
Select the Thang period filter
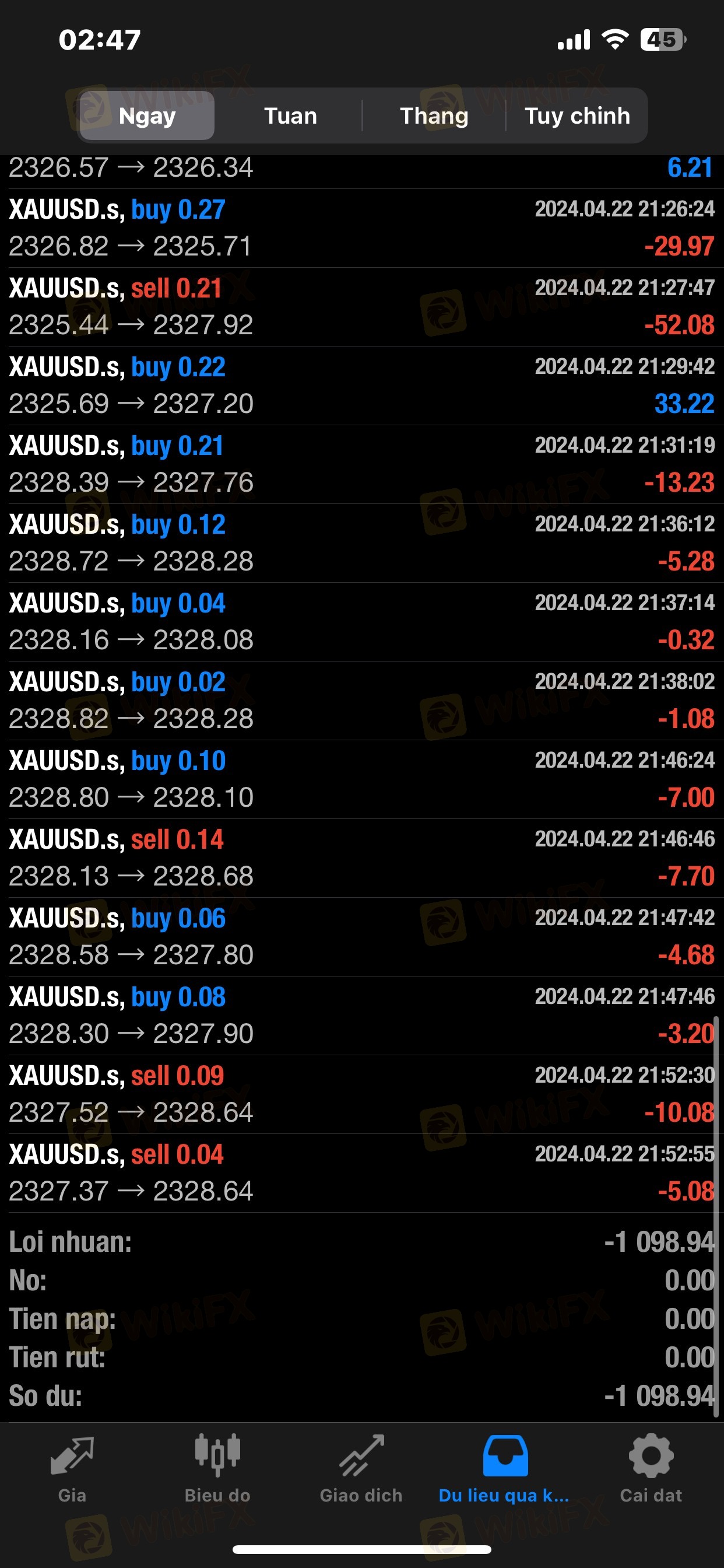434,116
